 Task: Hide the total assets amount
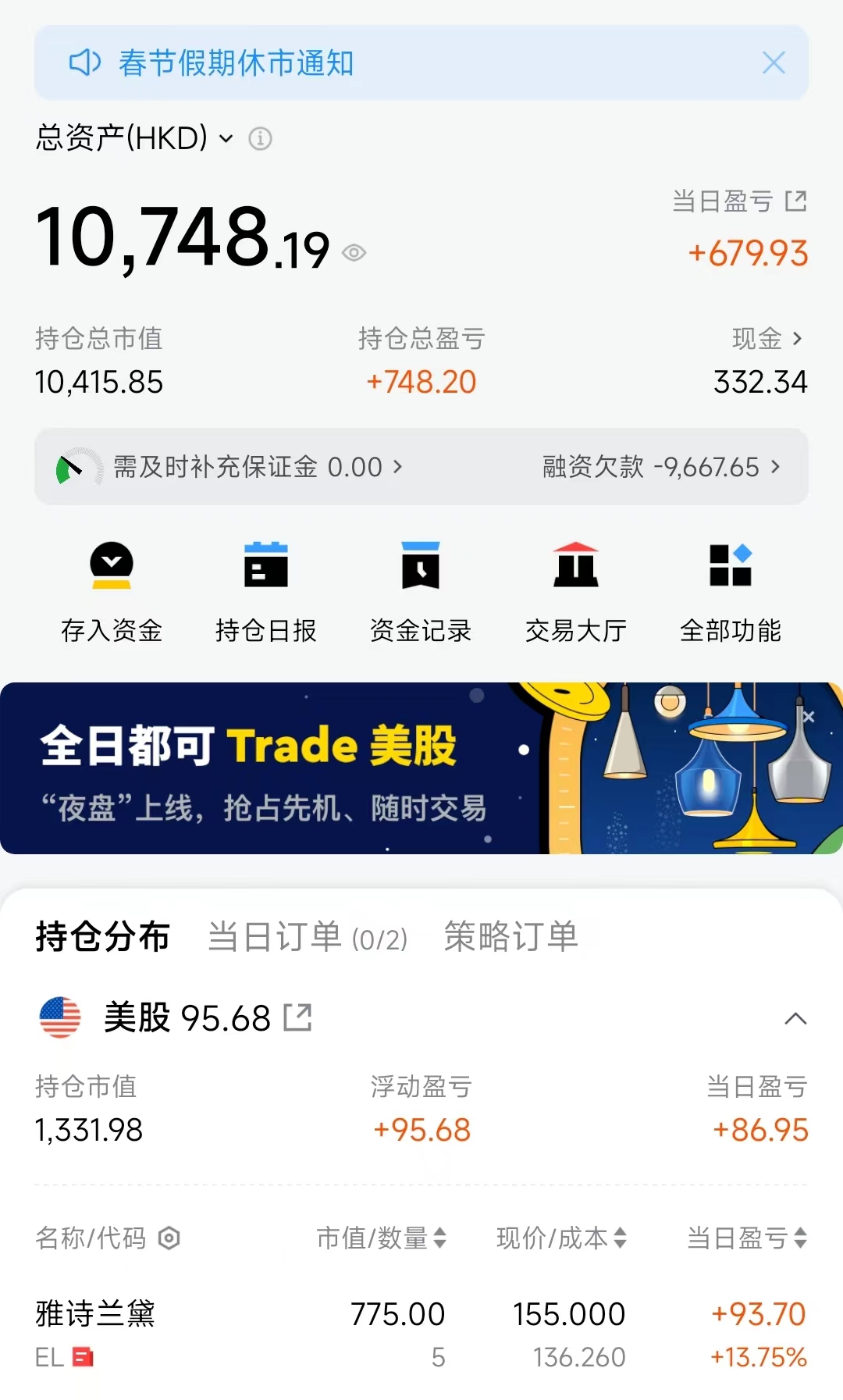coord(354,252)
